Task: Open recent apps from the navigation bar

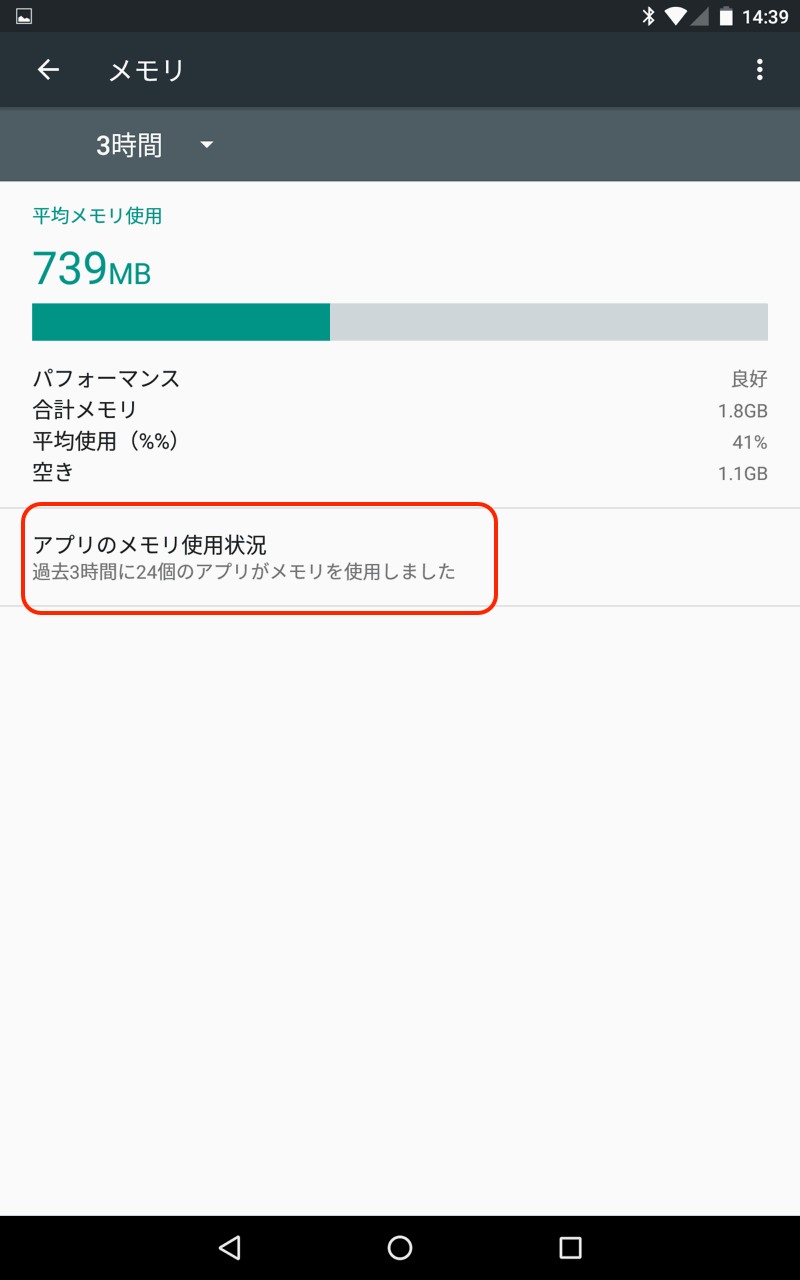Action: [570, 1247]
